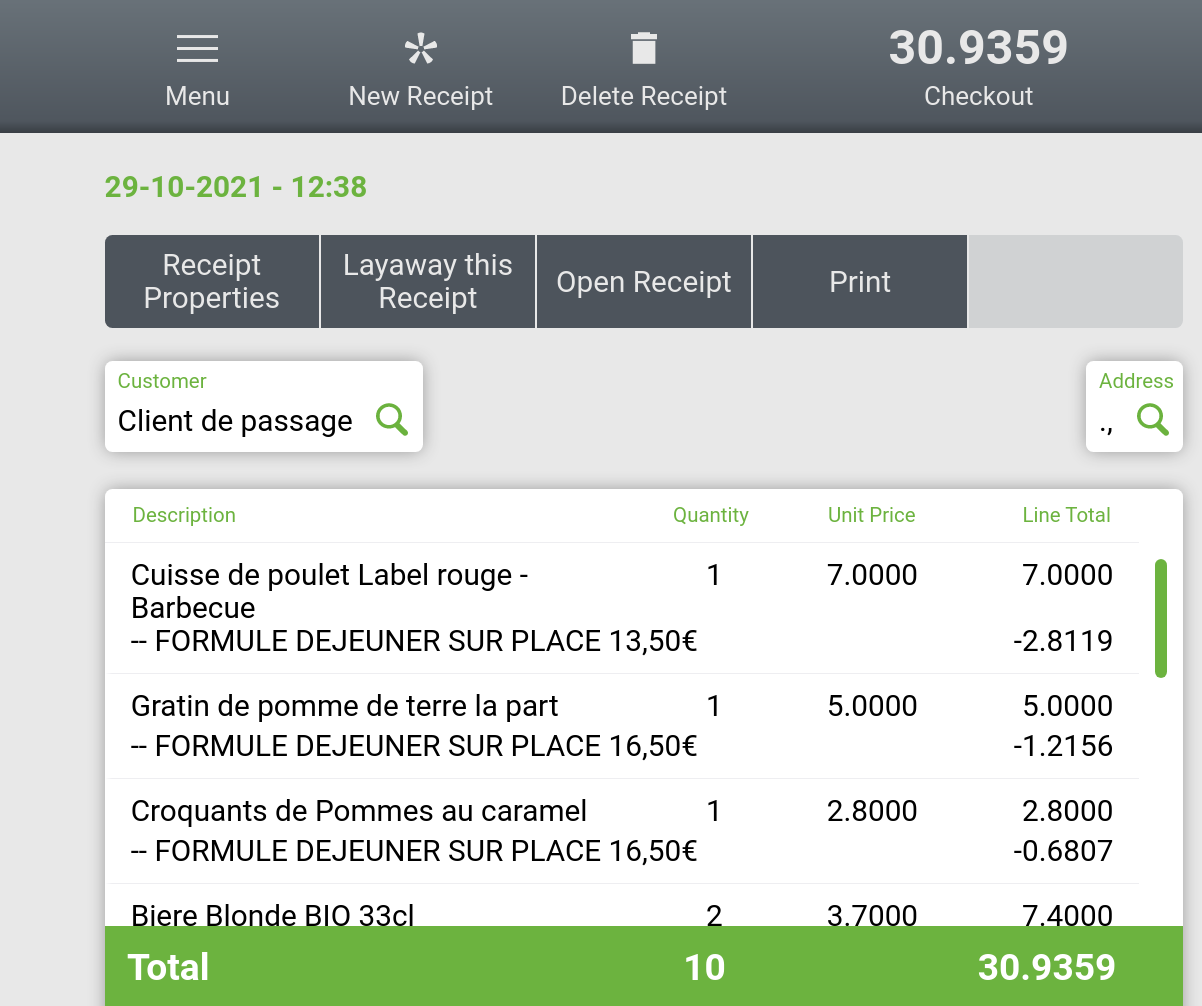Viewport: 1202px width, 1006px height.
Task: Open Receipt Properties
Action: coord(212,282)
